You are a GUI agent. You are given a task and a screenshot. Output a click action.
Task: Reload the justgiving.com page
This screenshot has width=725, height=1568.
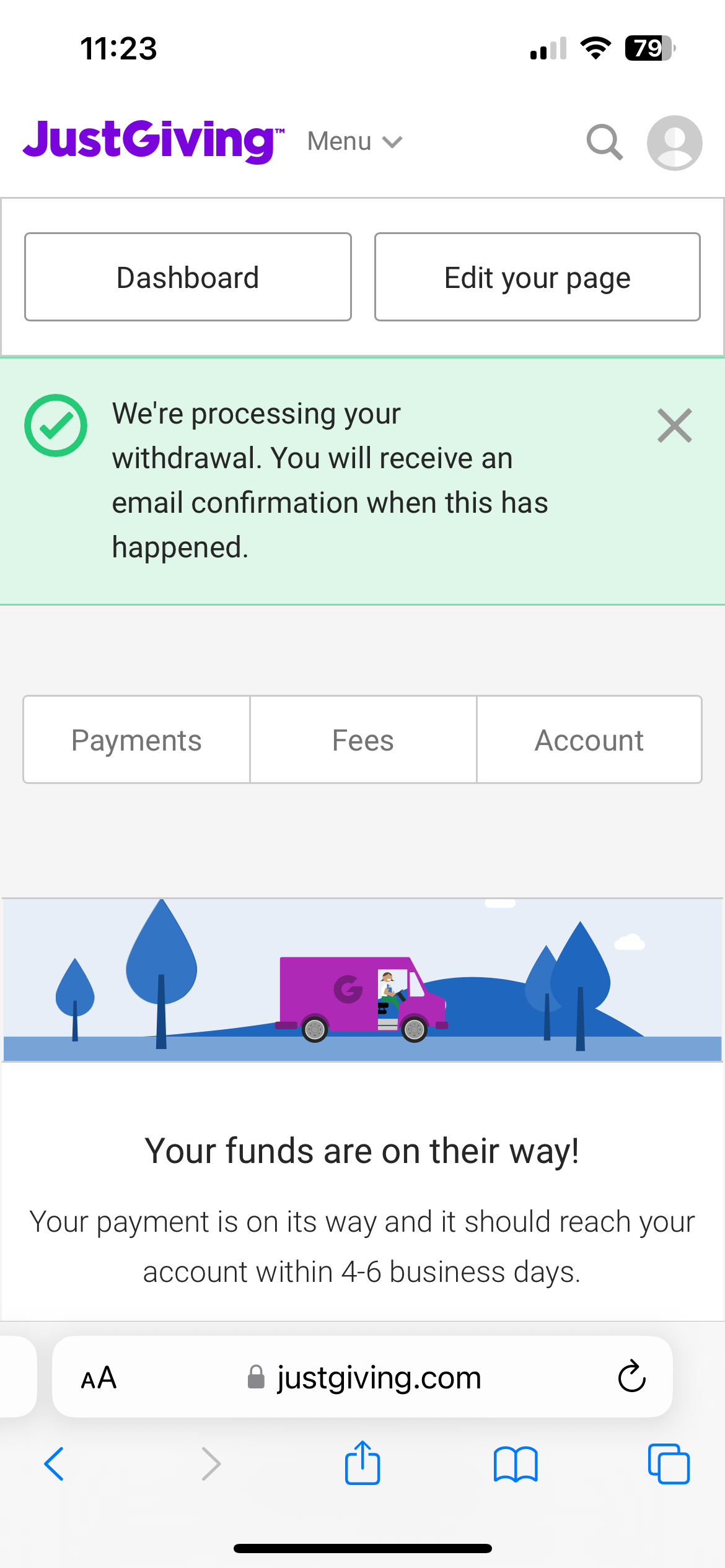[631, 1377]
